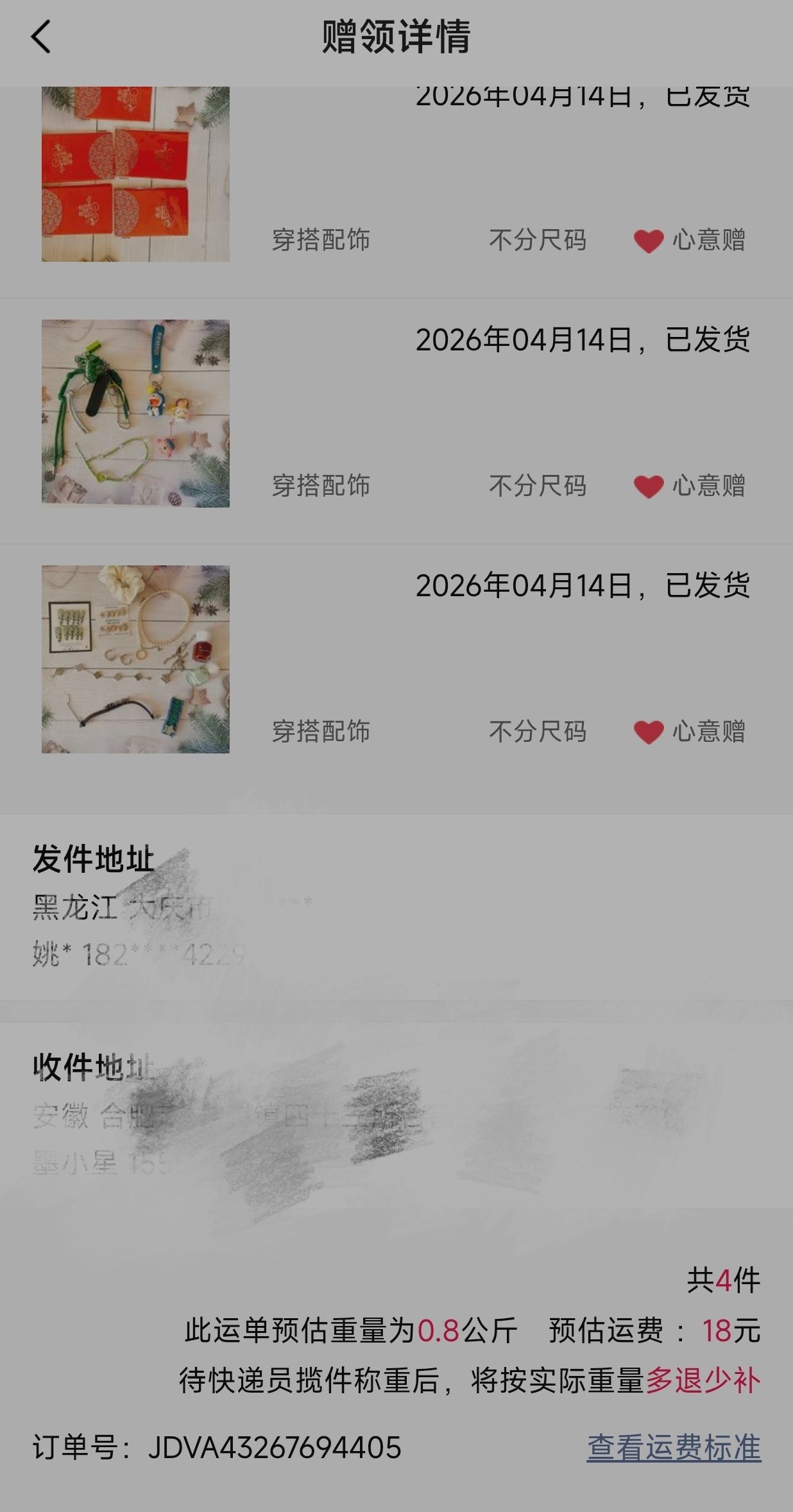View the pearl necklace accessories item photo

[135, 659]
